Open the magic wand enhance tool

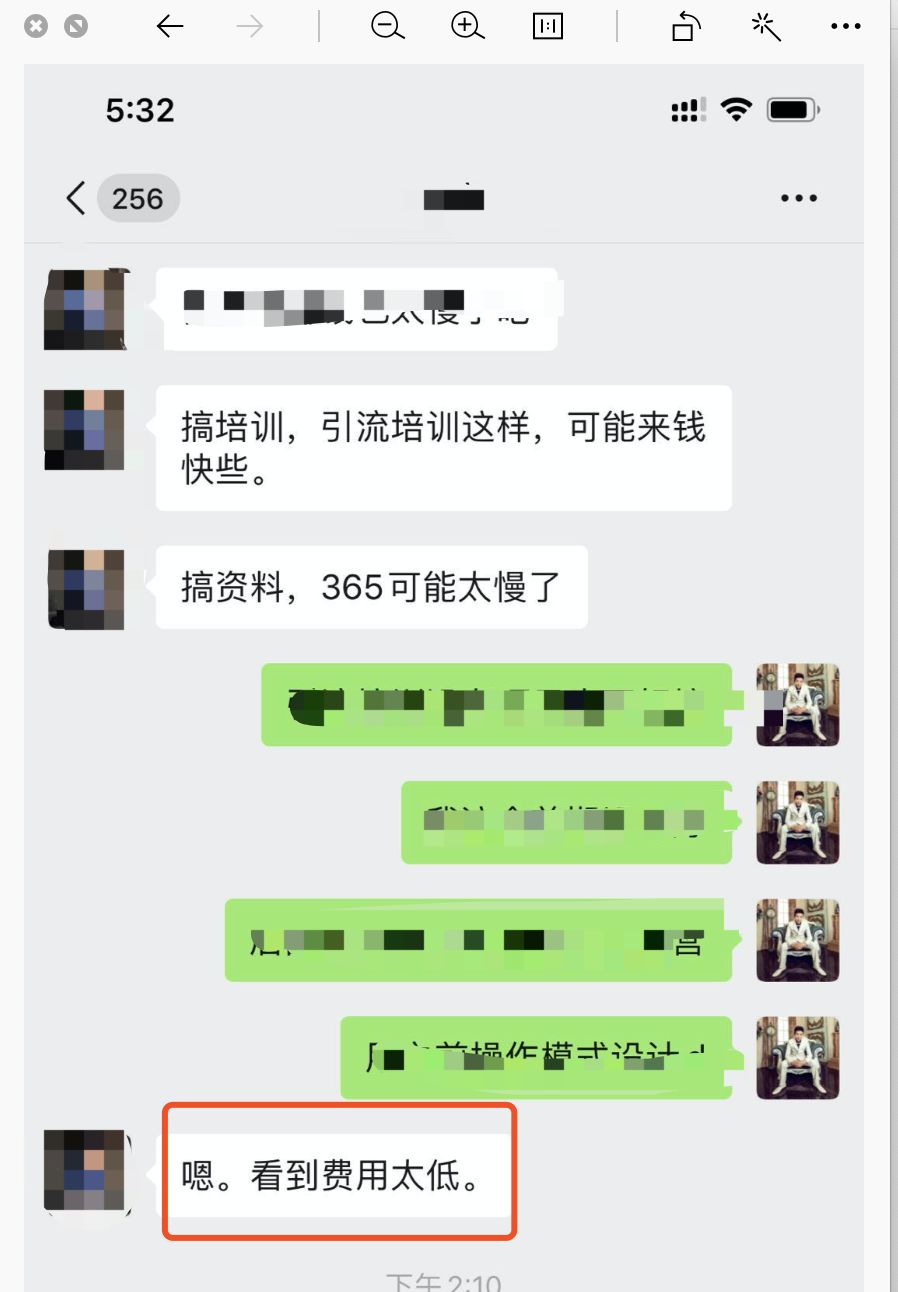(766, 27)
